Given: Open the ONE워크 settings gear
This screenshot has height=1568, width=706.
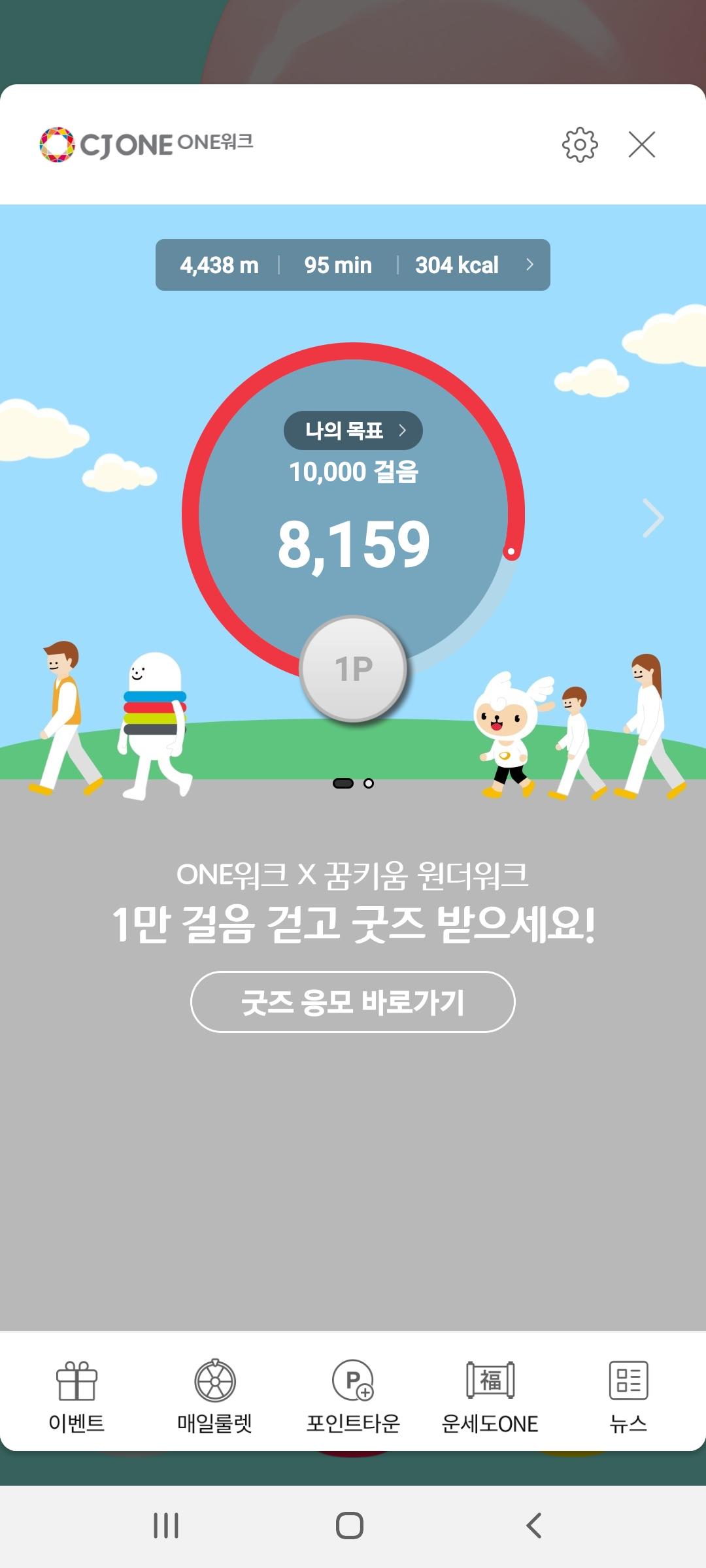Looking at the screenshot, I should [580, 144].
